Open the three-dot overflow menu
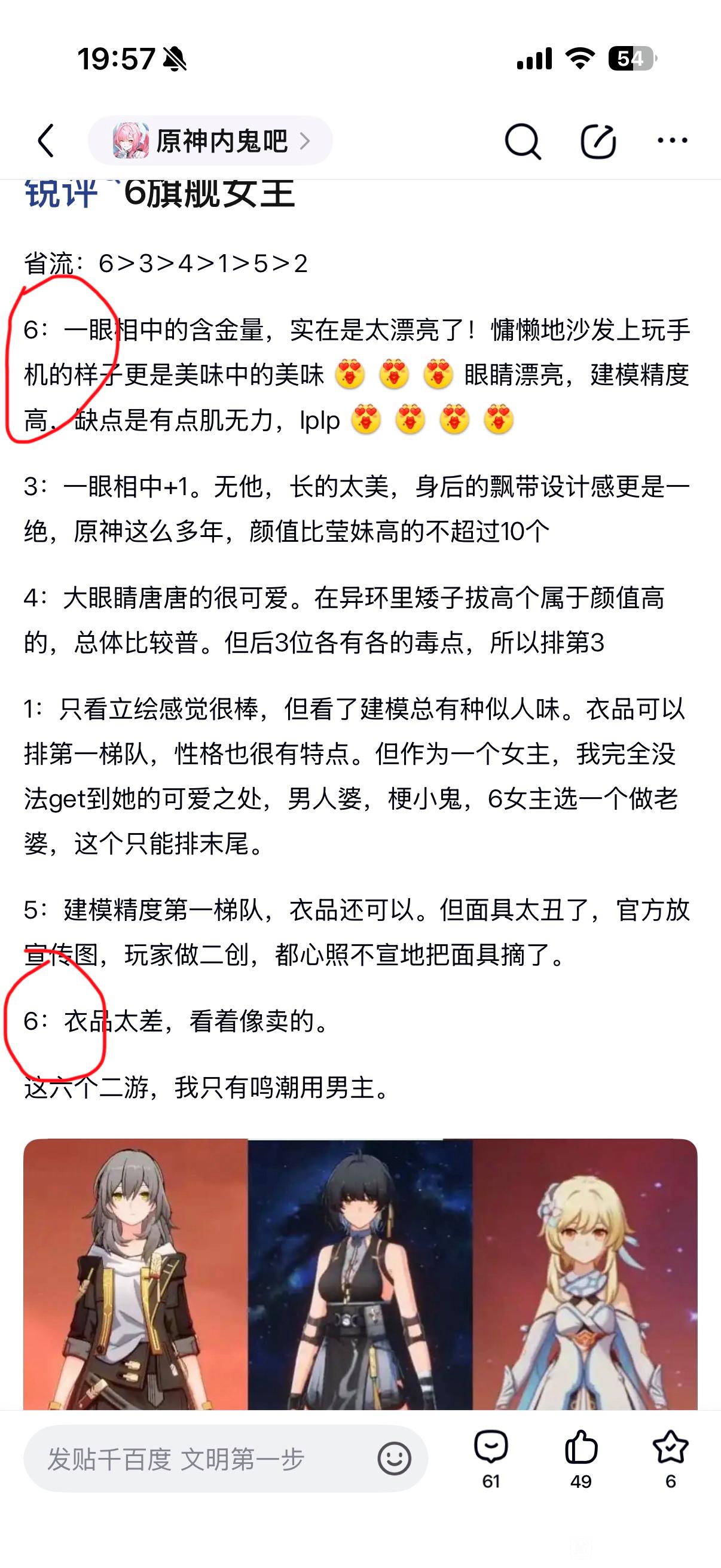 point(673,141)
